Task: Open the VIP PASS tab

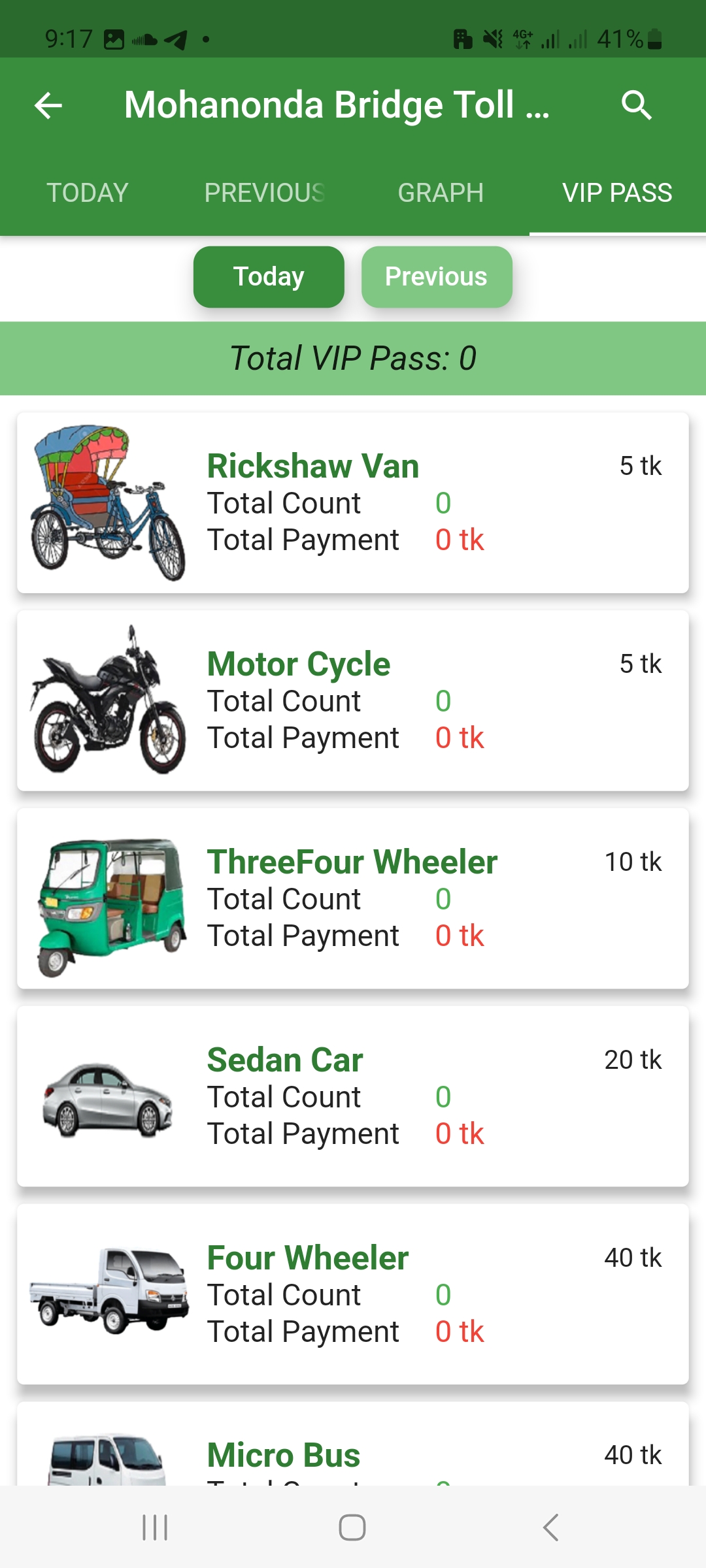Action: [617, 193]
